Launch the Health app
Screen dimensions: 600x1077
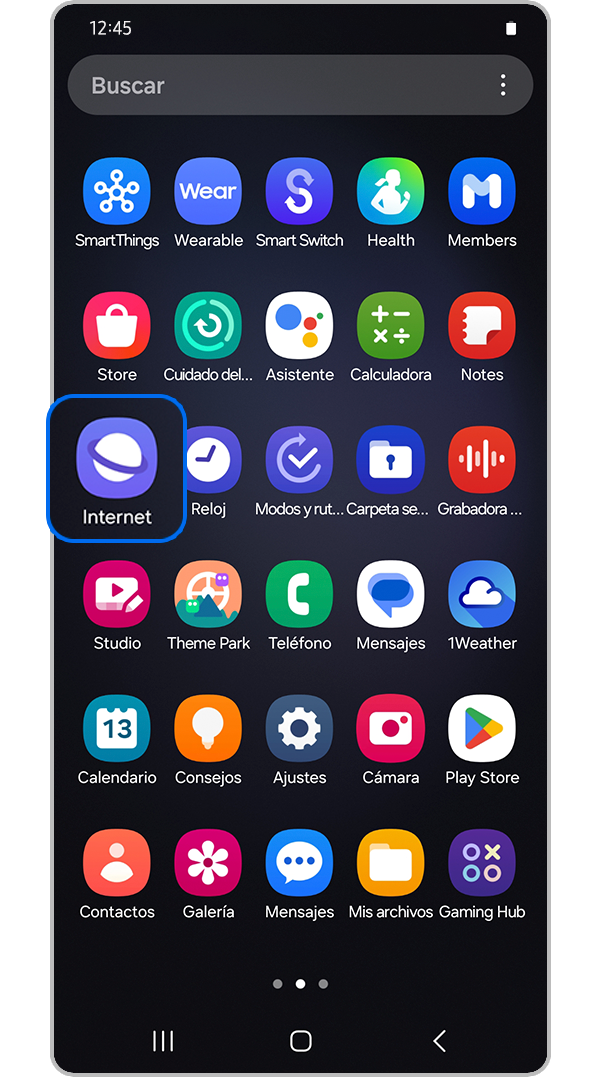pos(390,191)
